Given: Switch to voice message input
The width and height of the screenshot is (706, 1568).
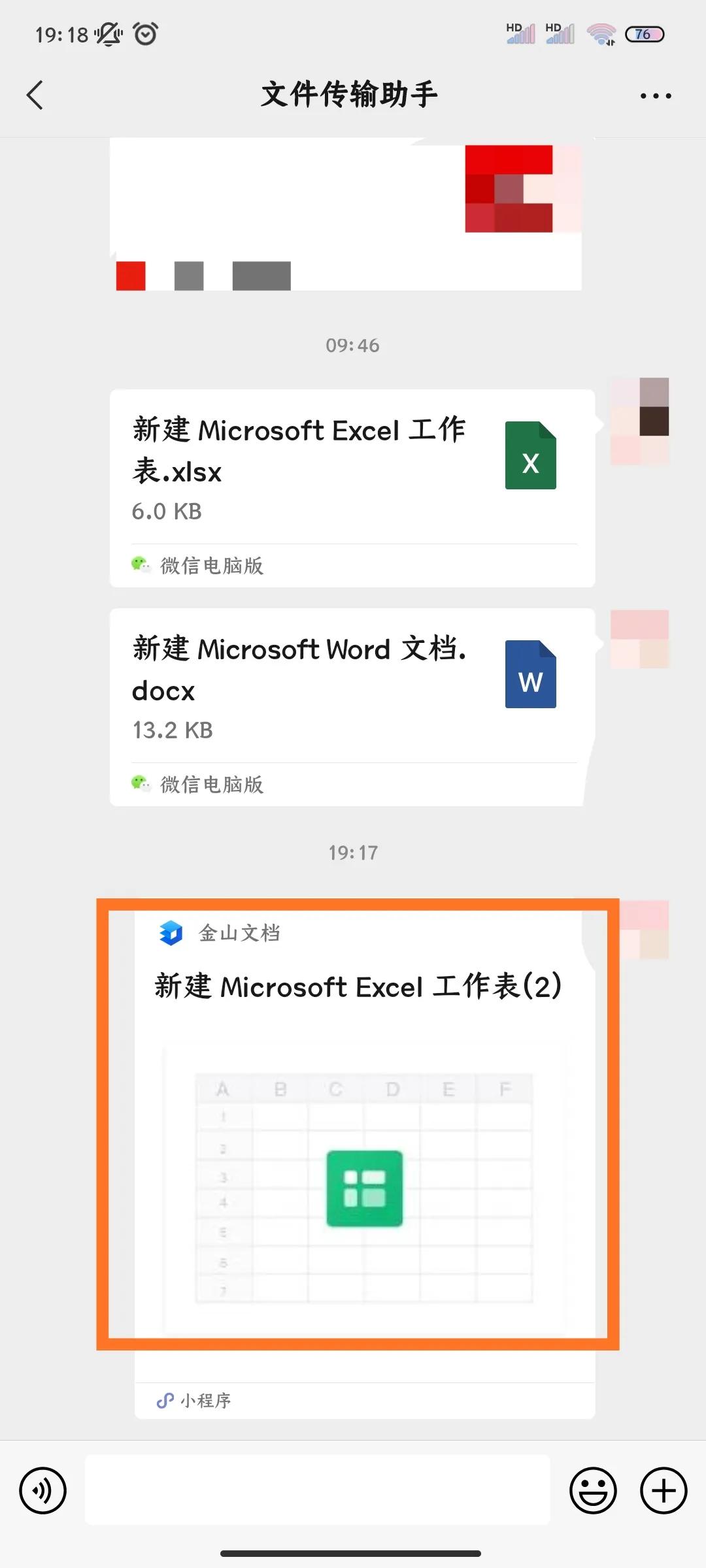Looking at the screenshot, I should [43, 1491].
